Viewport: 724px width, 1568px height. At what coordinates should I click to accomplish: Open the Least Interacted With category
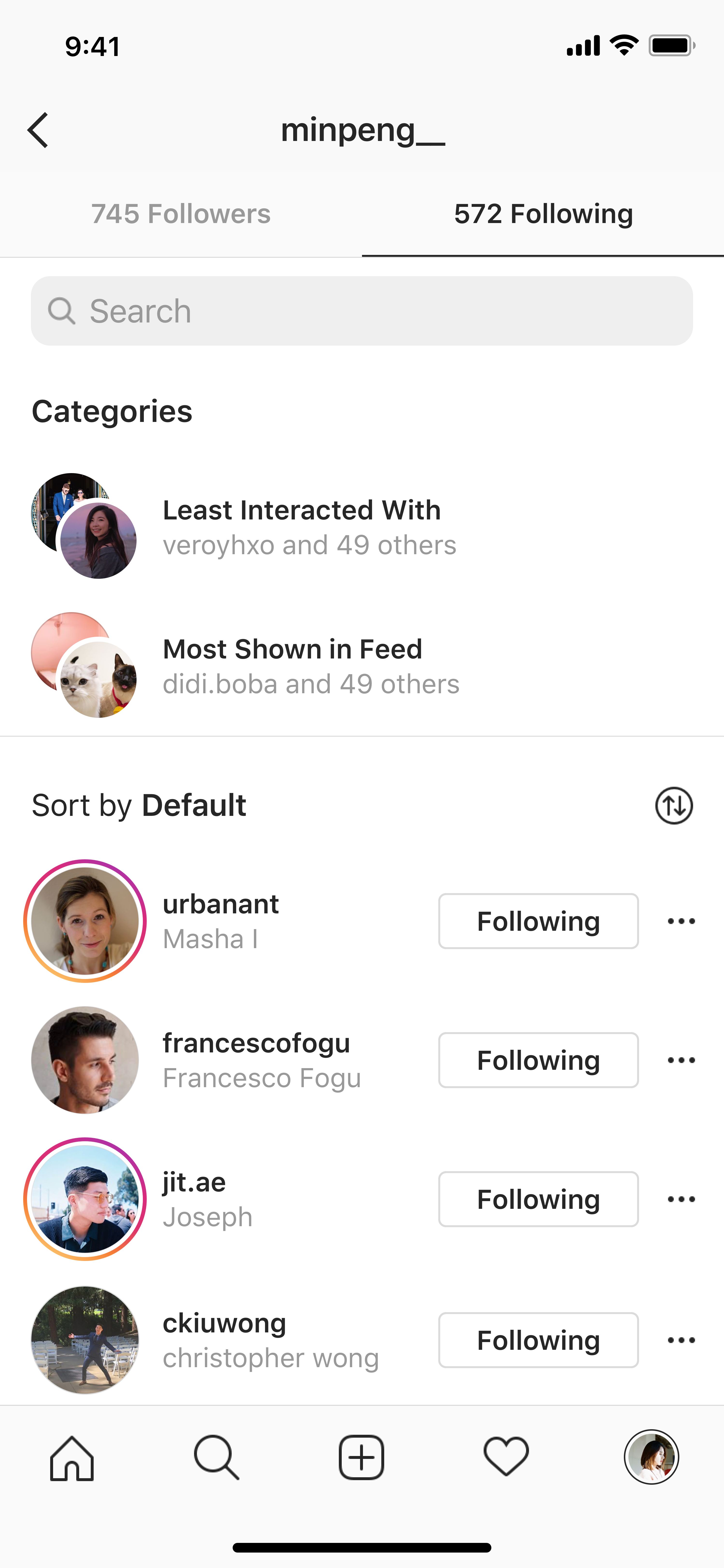(362, 526)
